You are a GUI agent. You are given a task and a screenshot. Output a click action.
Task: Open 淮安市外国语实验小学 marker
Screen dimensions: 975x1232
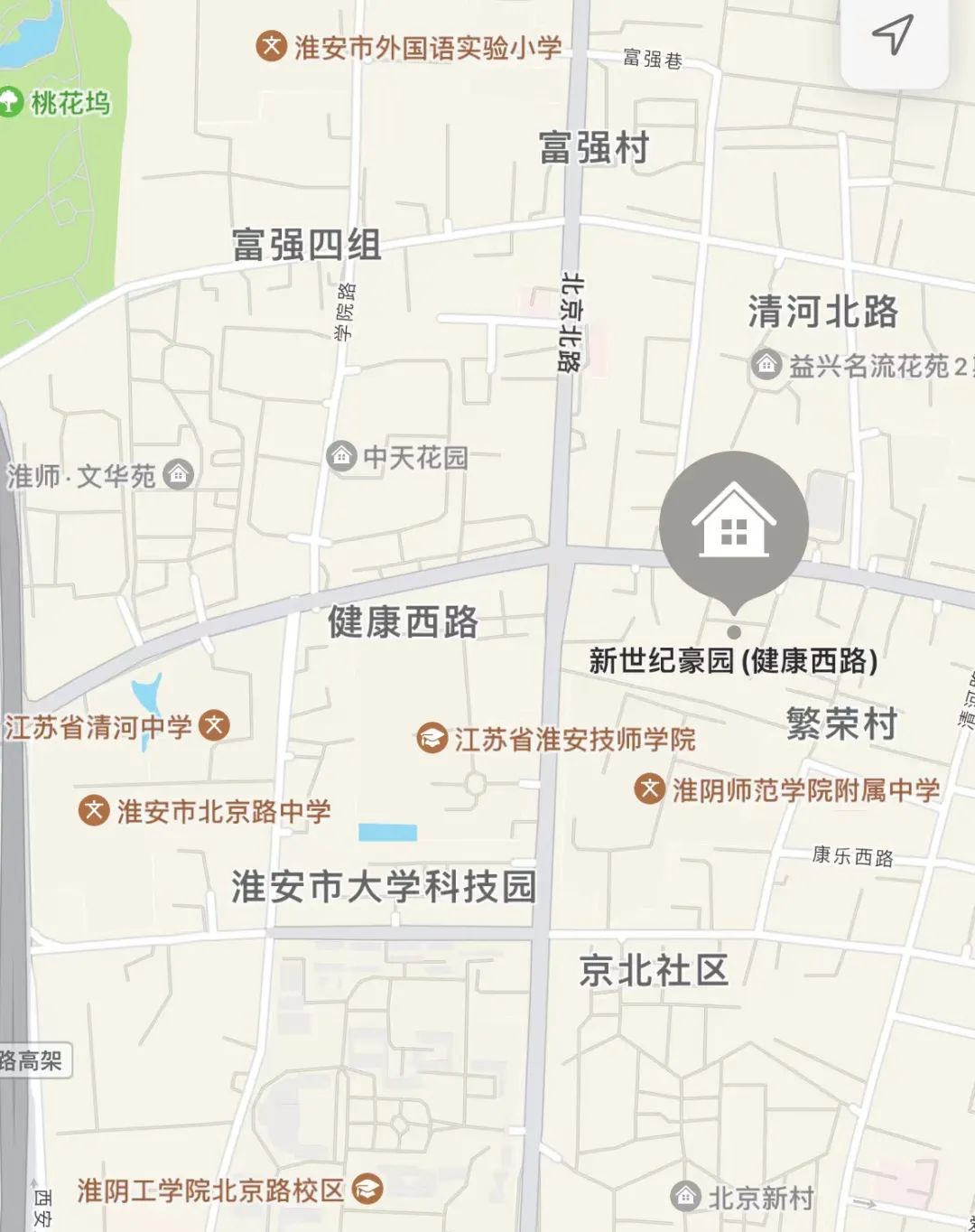(x=271, y=46)
